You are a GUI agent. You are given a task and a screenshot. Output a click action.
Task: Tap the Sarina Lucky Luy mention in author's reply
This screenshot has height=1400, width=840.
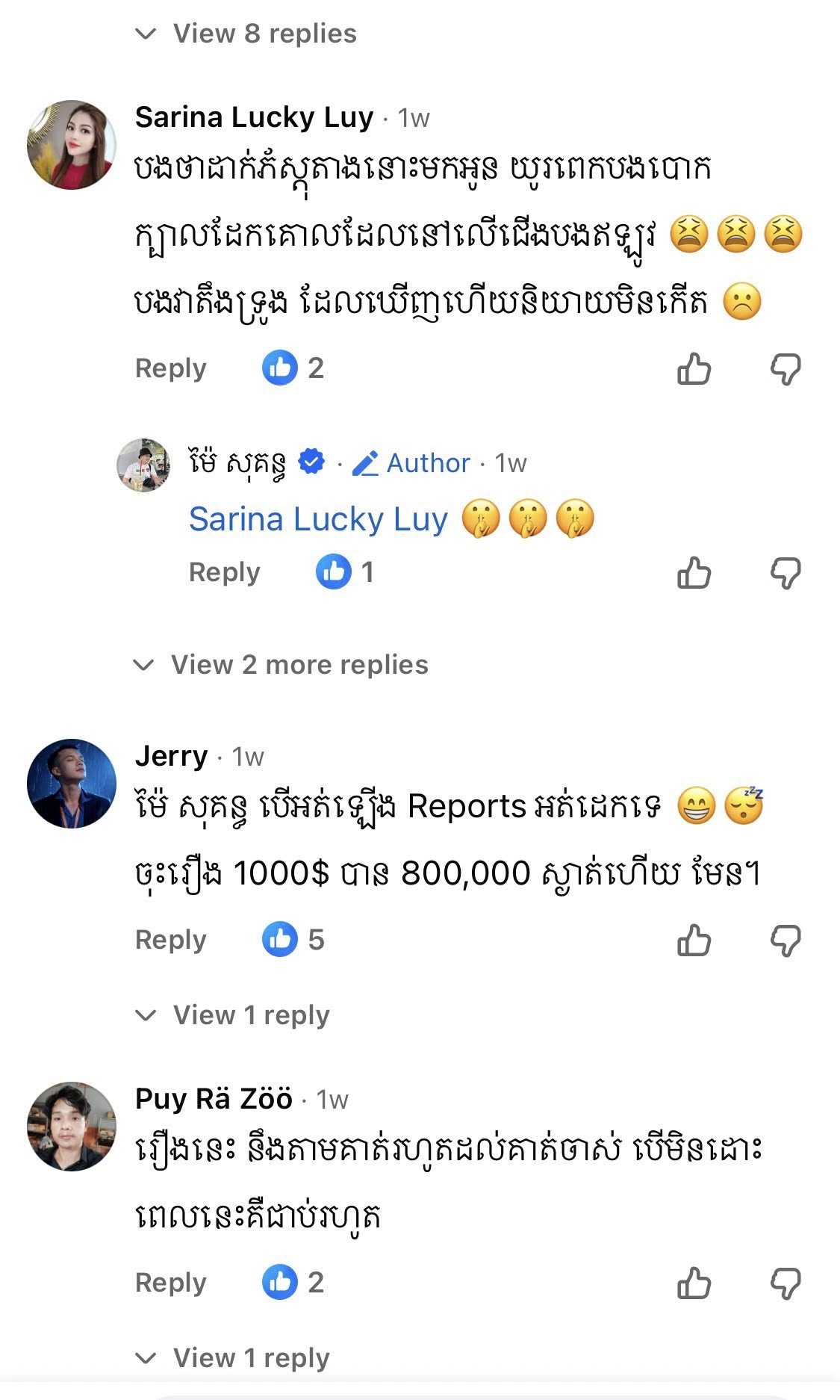[x=318, y=519]
